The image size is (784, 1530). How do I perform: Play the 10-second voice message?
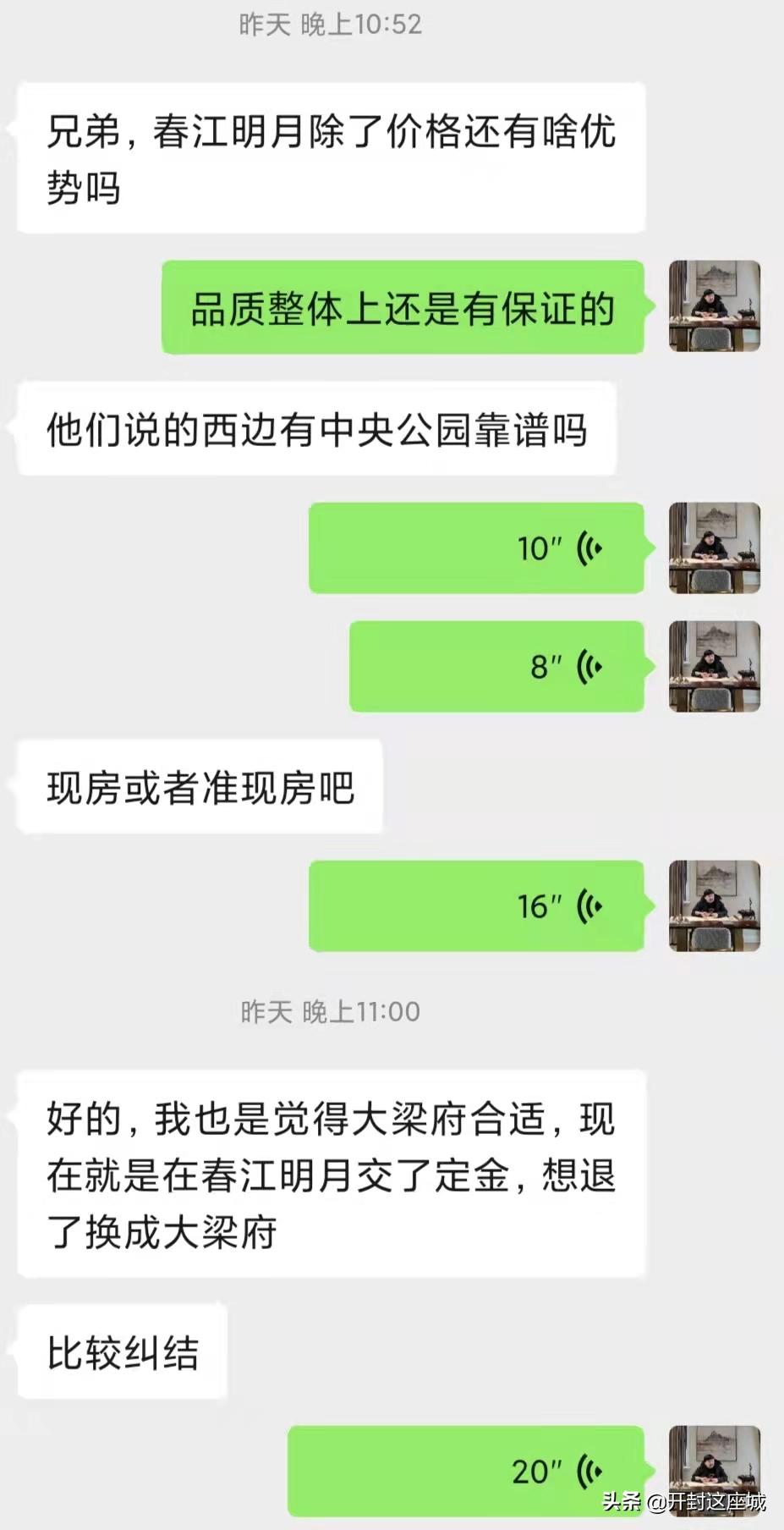[x=476, y=548]
